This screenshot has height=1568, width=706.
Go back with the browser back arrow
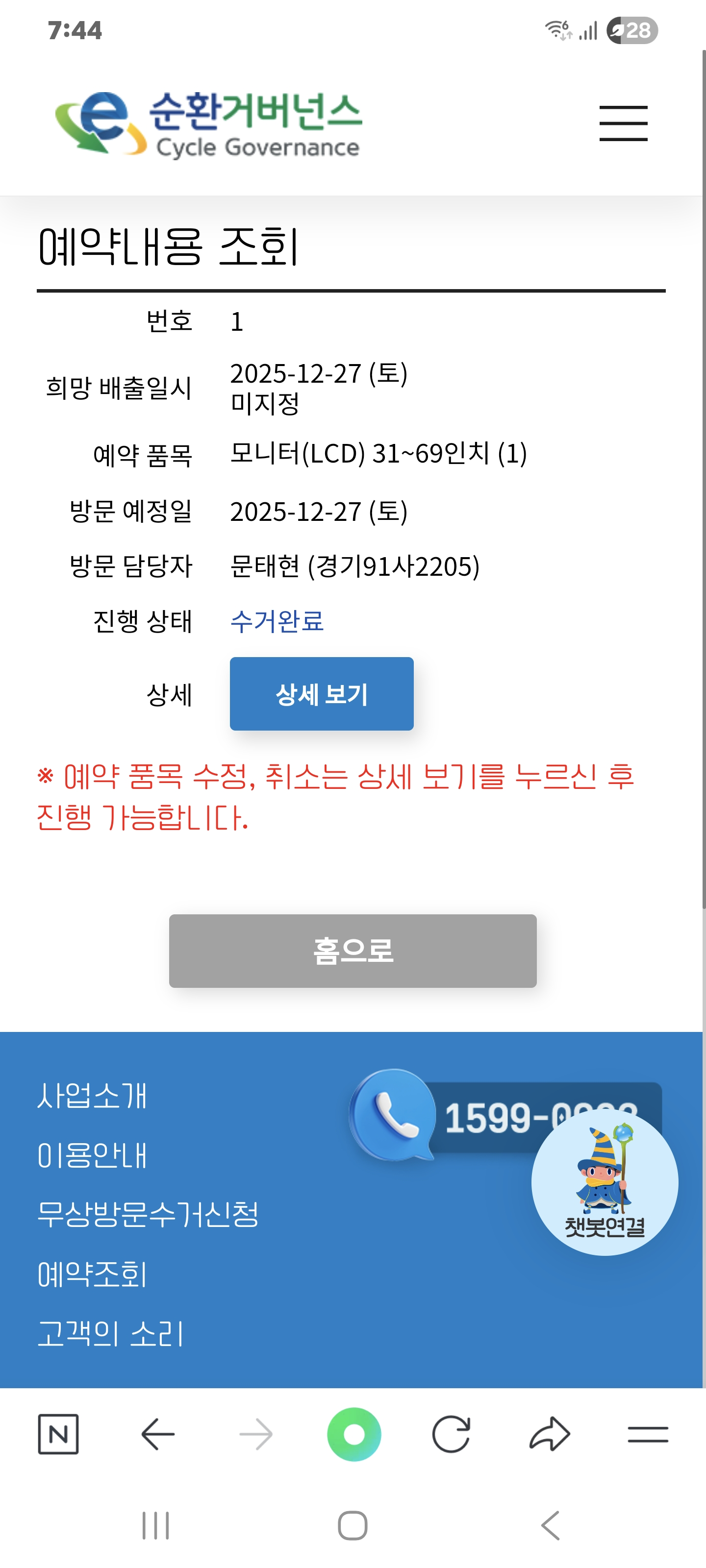pos(158,1434)
